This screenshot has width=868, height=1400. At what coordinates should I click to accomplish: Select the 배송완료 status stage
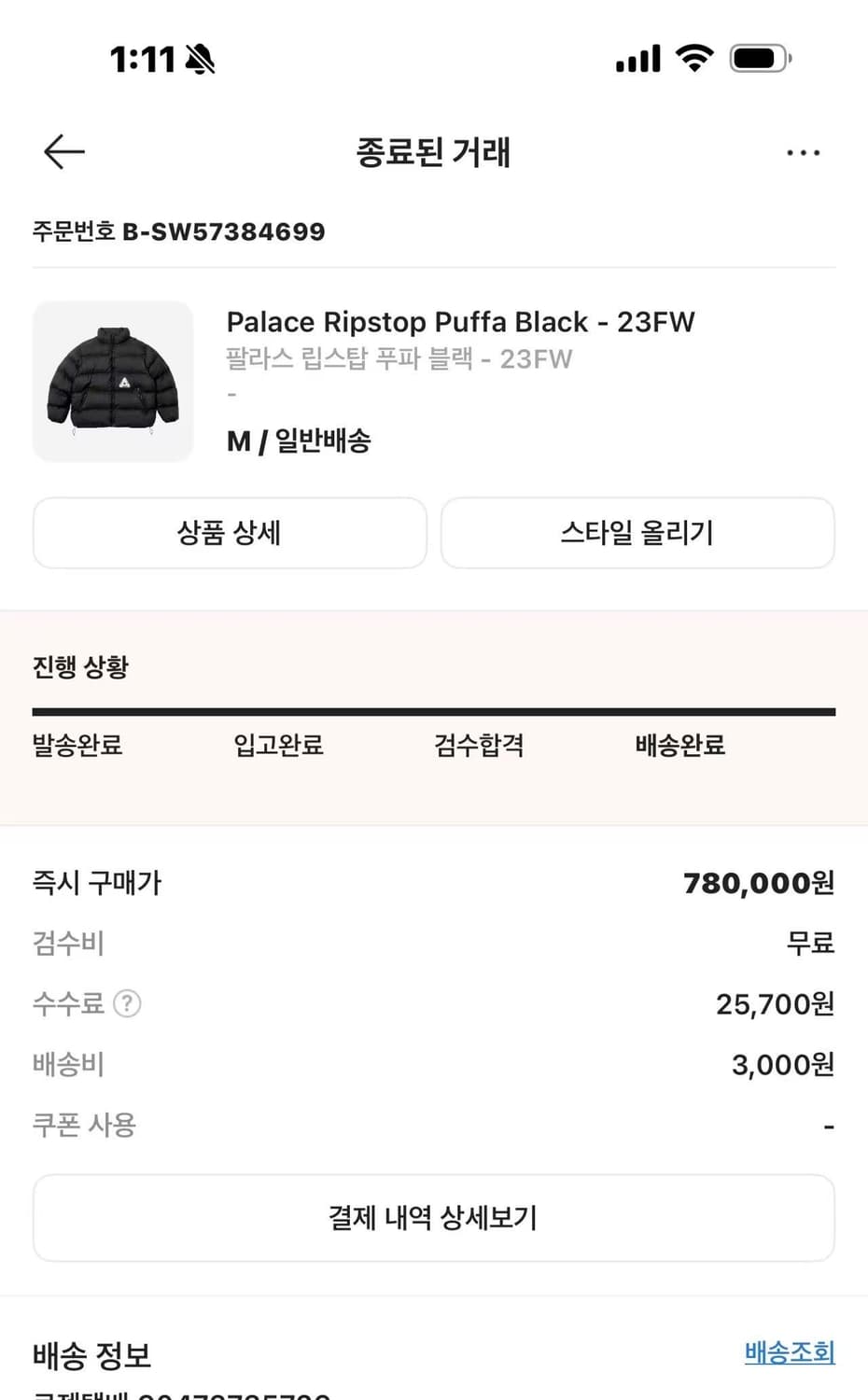(x=679, y=745)
